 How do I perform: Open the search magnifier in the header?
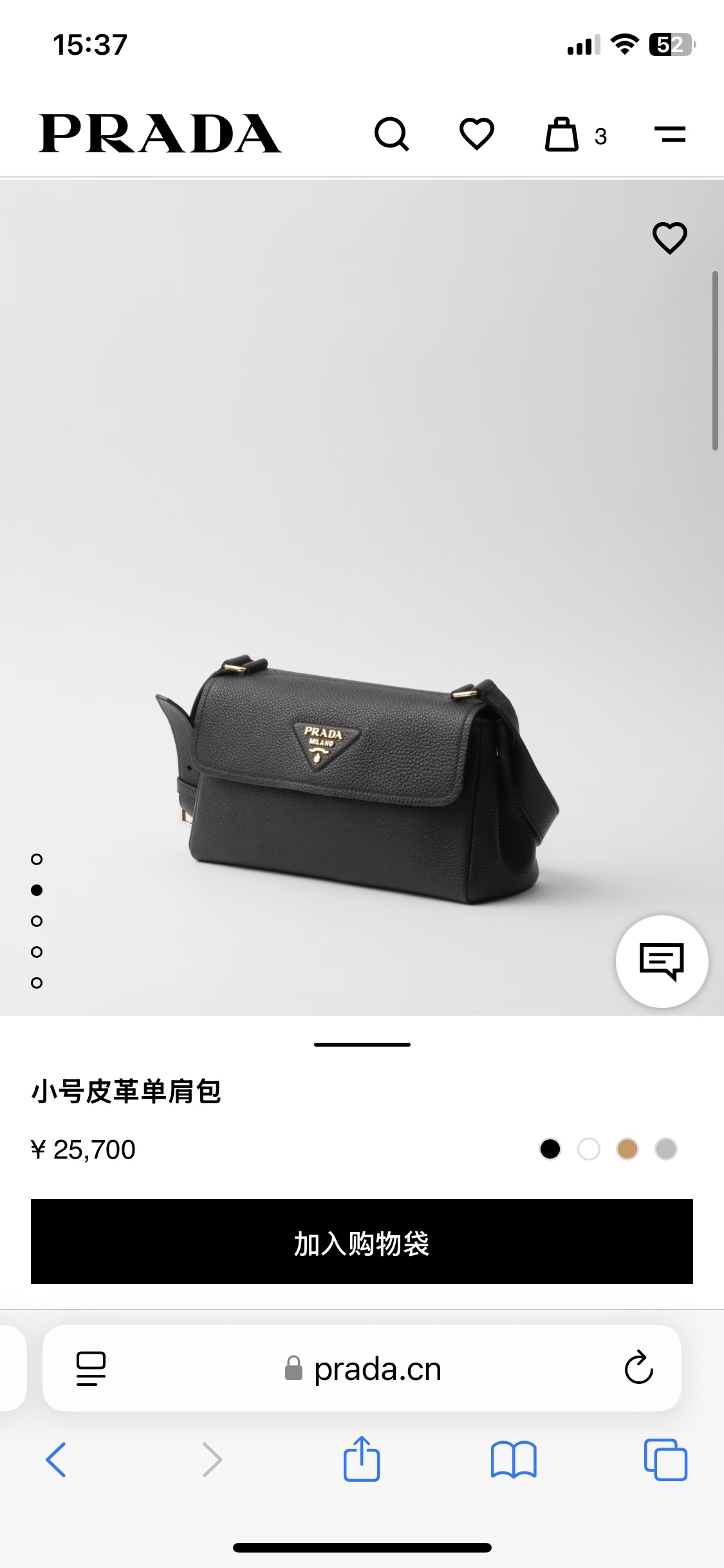pyautogui.click(x=391, y=134)
